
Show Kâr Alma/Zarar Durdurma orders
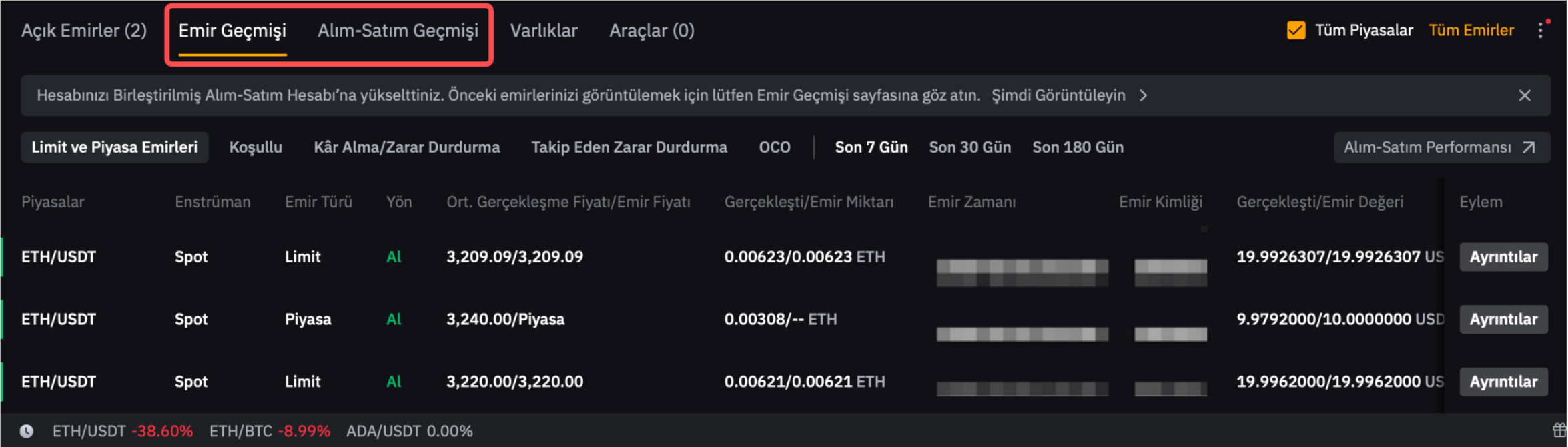point(406,147)
